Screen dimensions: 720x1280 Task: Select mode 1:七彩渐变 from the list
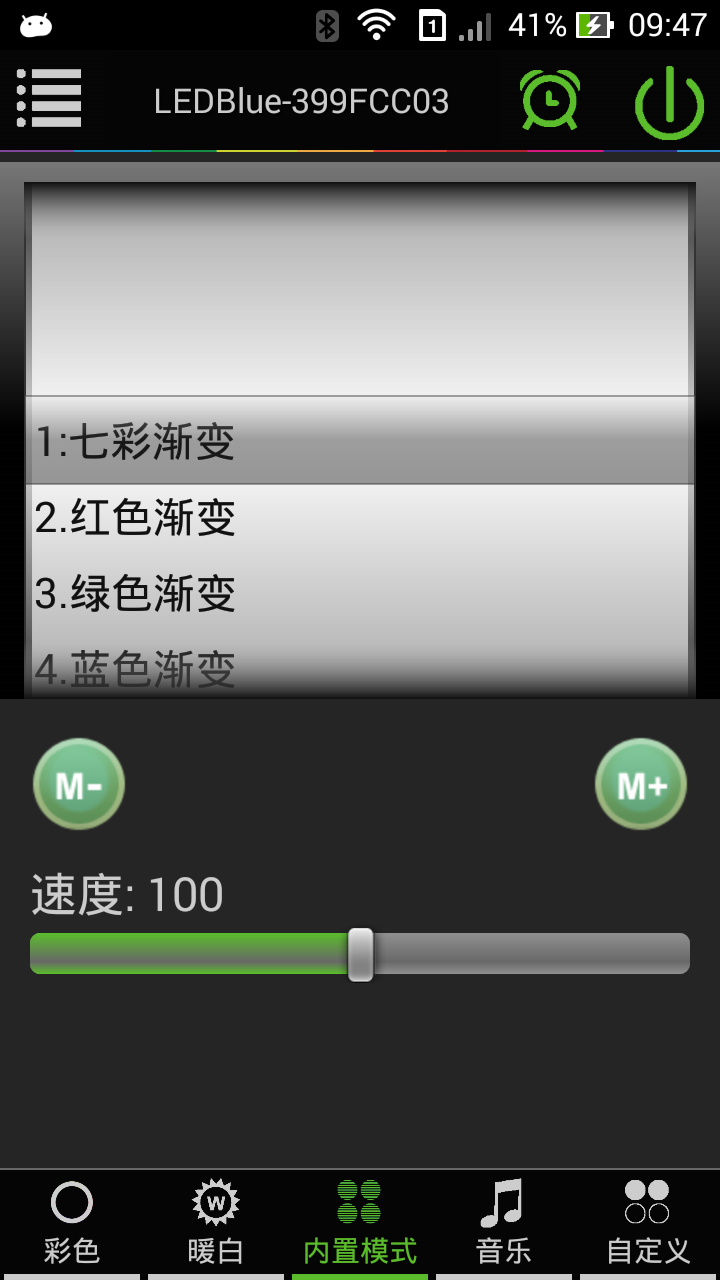tap(358, 440)
